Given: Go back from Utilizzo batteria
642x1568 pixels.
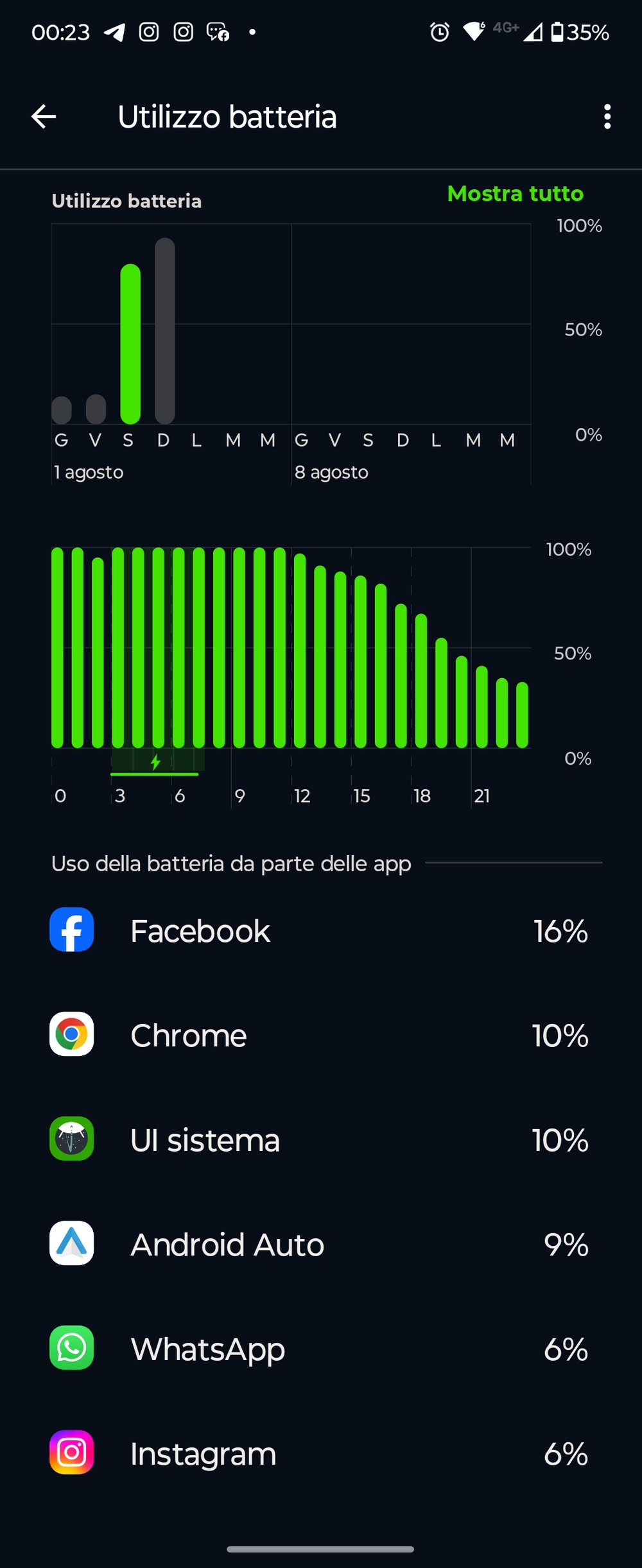Looking at the screenshot, I should click(44, 117).
